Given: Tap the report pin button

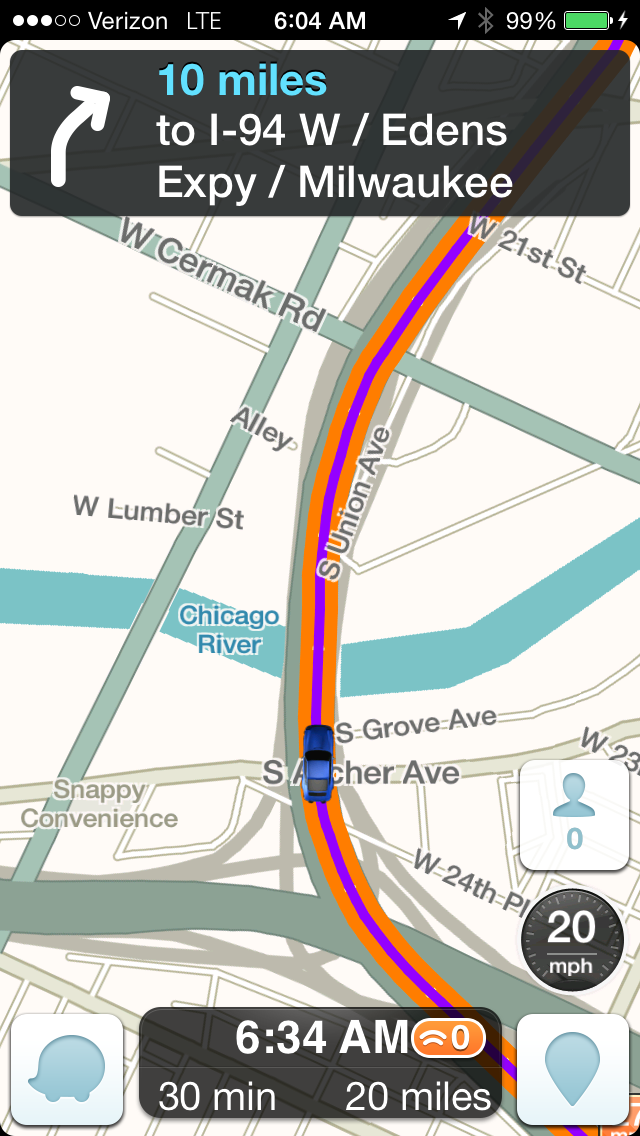Looking at the screenshot, I should (x=573, y=1069).
